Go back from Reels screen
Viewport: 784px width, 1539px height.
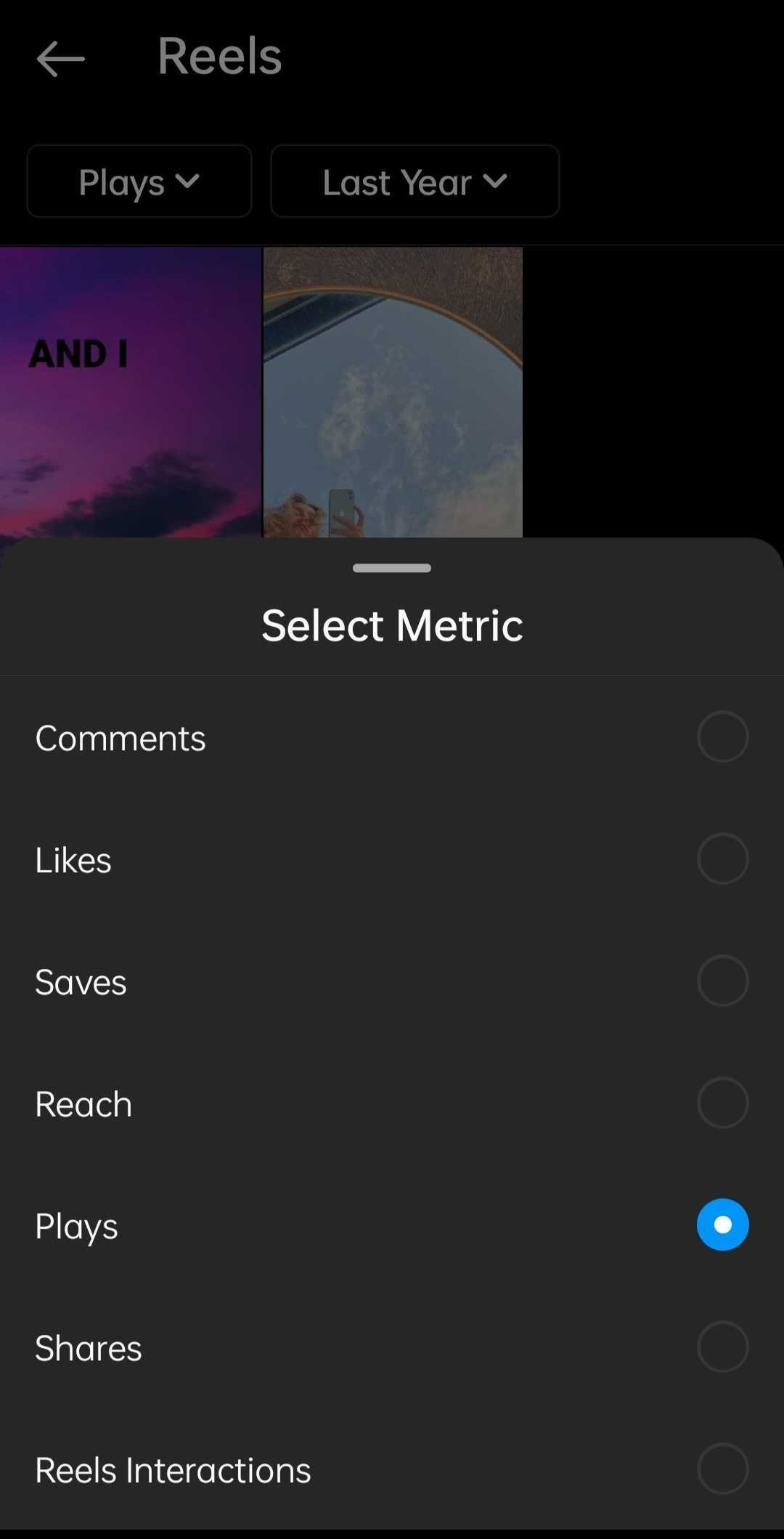(60, 58)
